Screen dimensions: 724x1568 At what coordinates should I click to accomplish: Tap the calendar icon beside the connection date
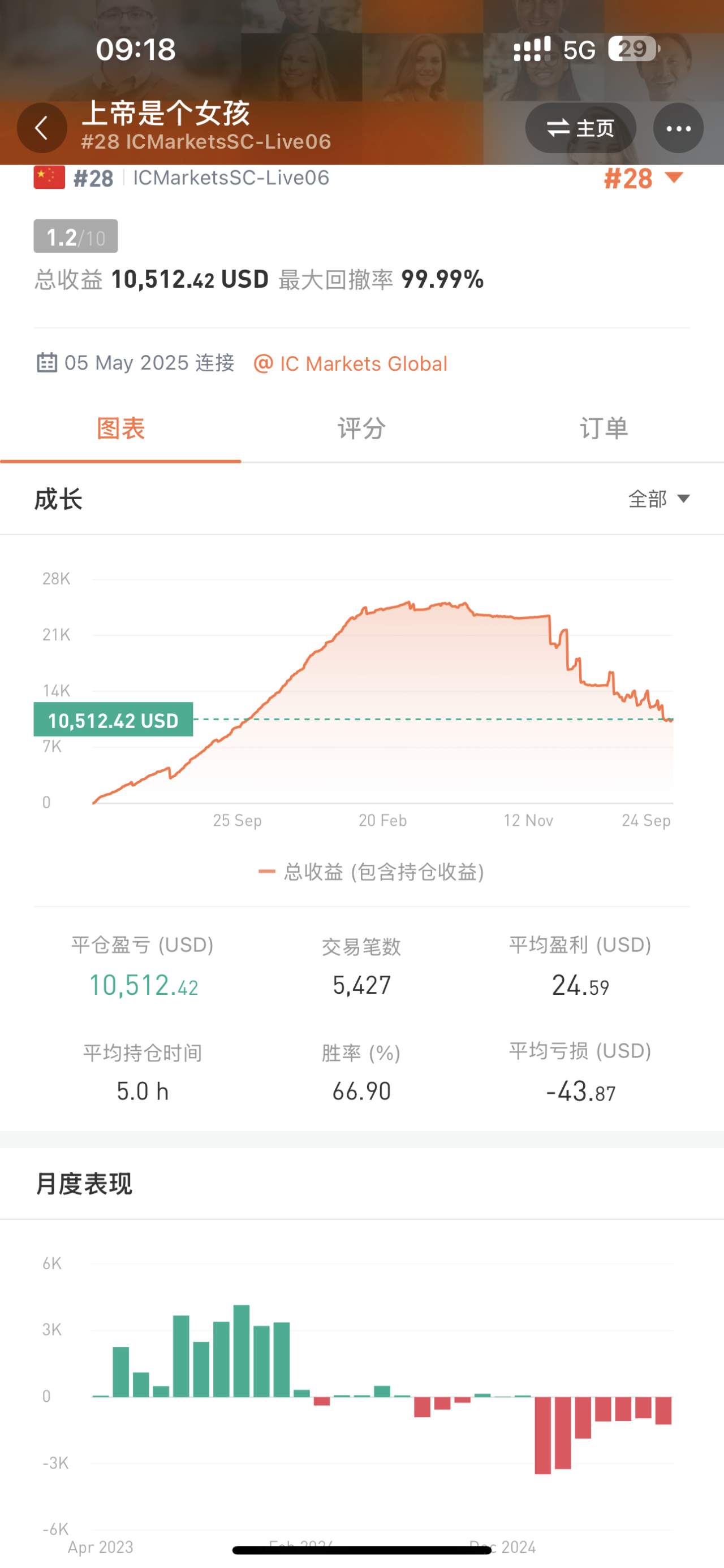pos(46,362)
